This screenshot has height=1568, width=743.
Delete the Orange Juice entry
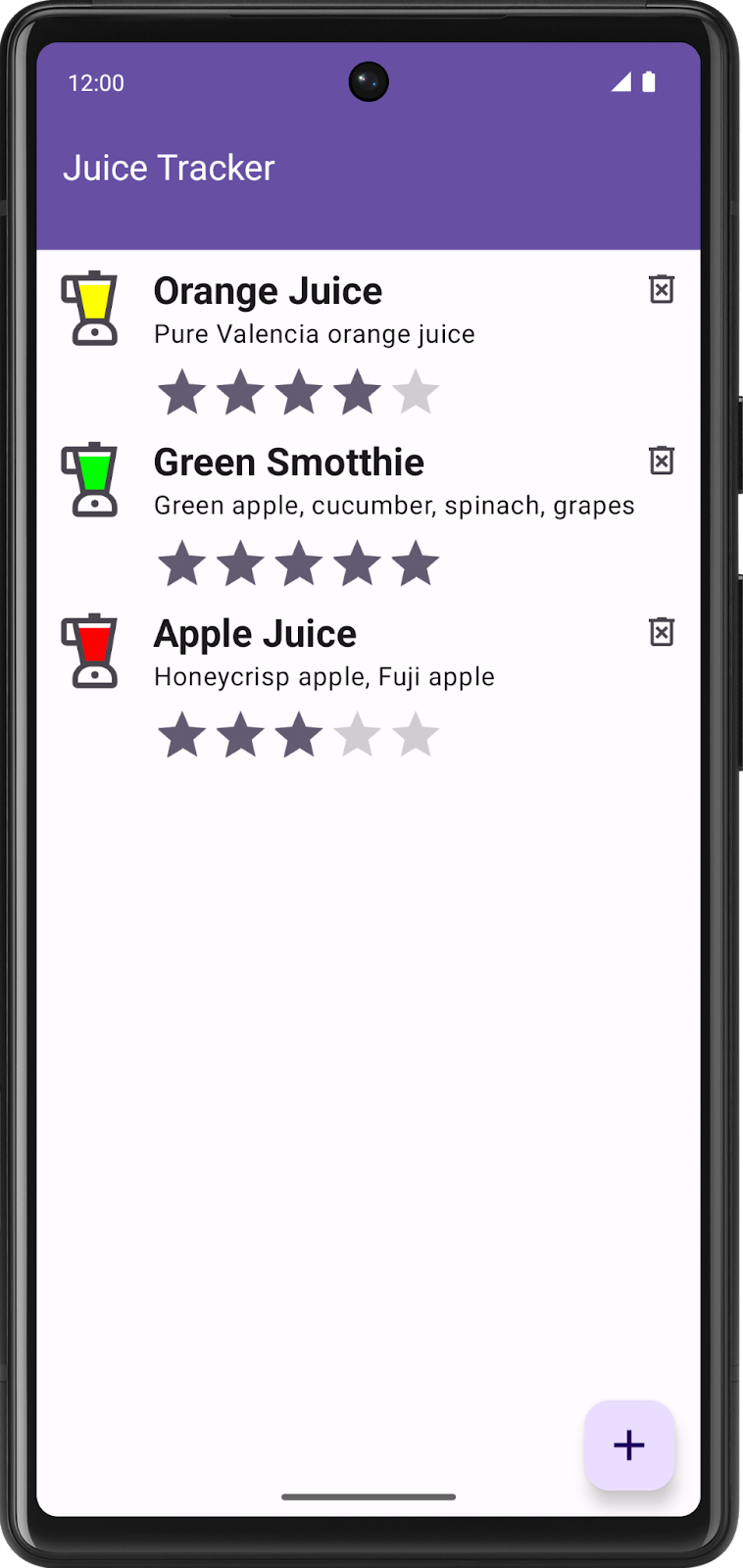point(662,289)
